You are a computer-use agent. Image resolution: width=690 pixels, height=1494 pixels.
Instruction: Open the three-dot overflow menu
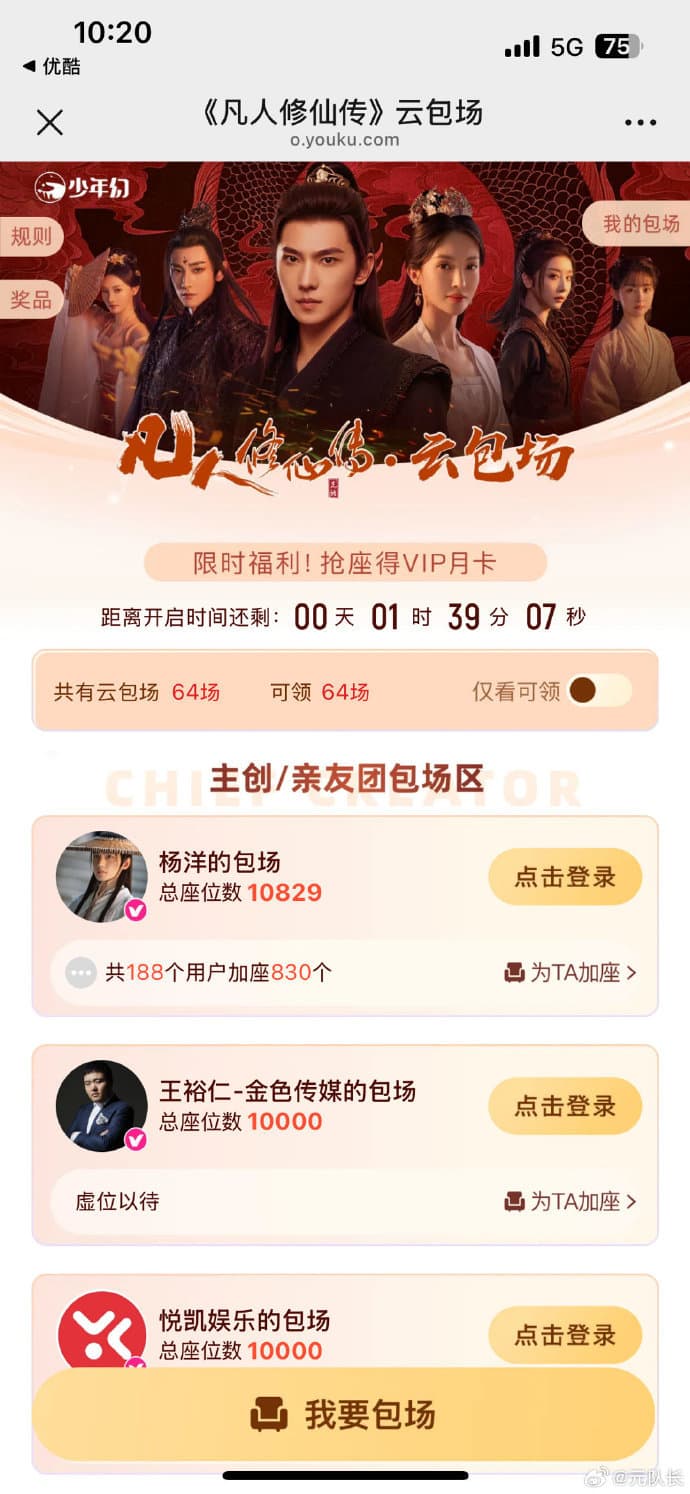tap(640, 123)
